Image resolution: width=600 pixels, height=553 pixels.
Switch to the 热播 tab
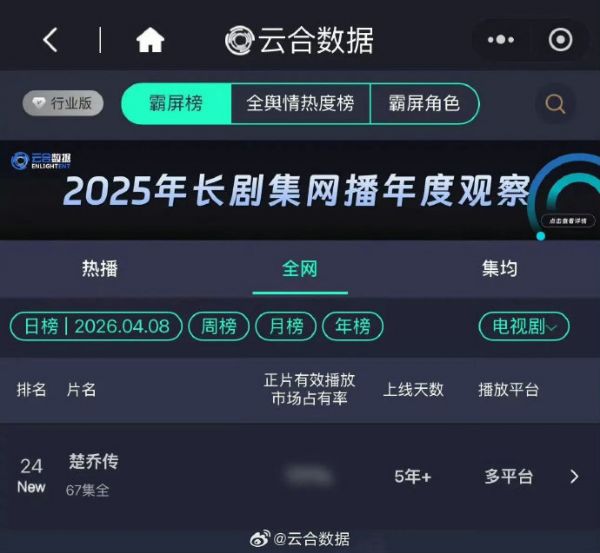click(100, 268)
